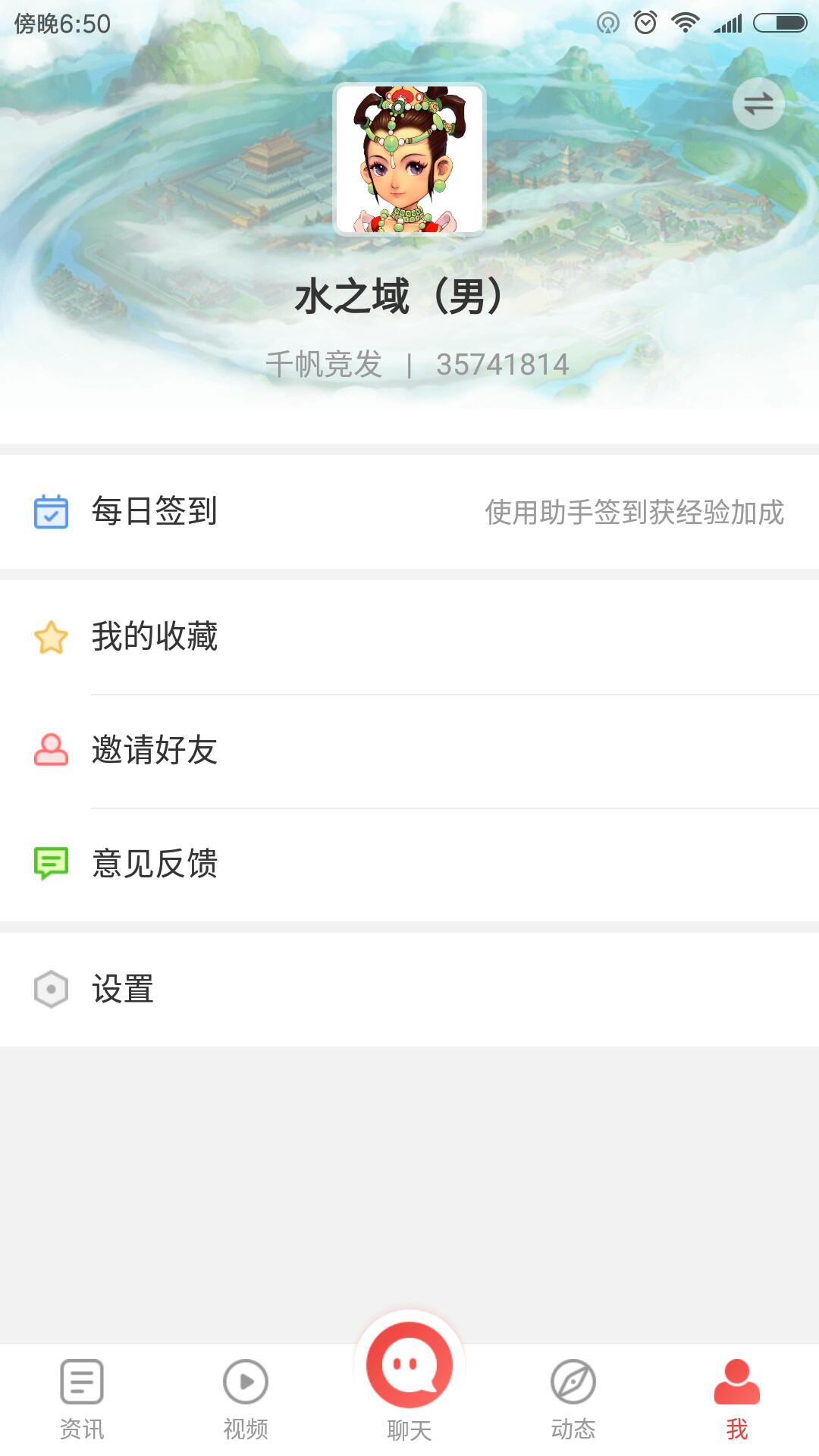Viewport: 819px width, 1456px height.
Task: Open 意见反馈 feedback
Action: pyautogui.click(x=409, y=864)
